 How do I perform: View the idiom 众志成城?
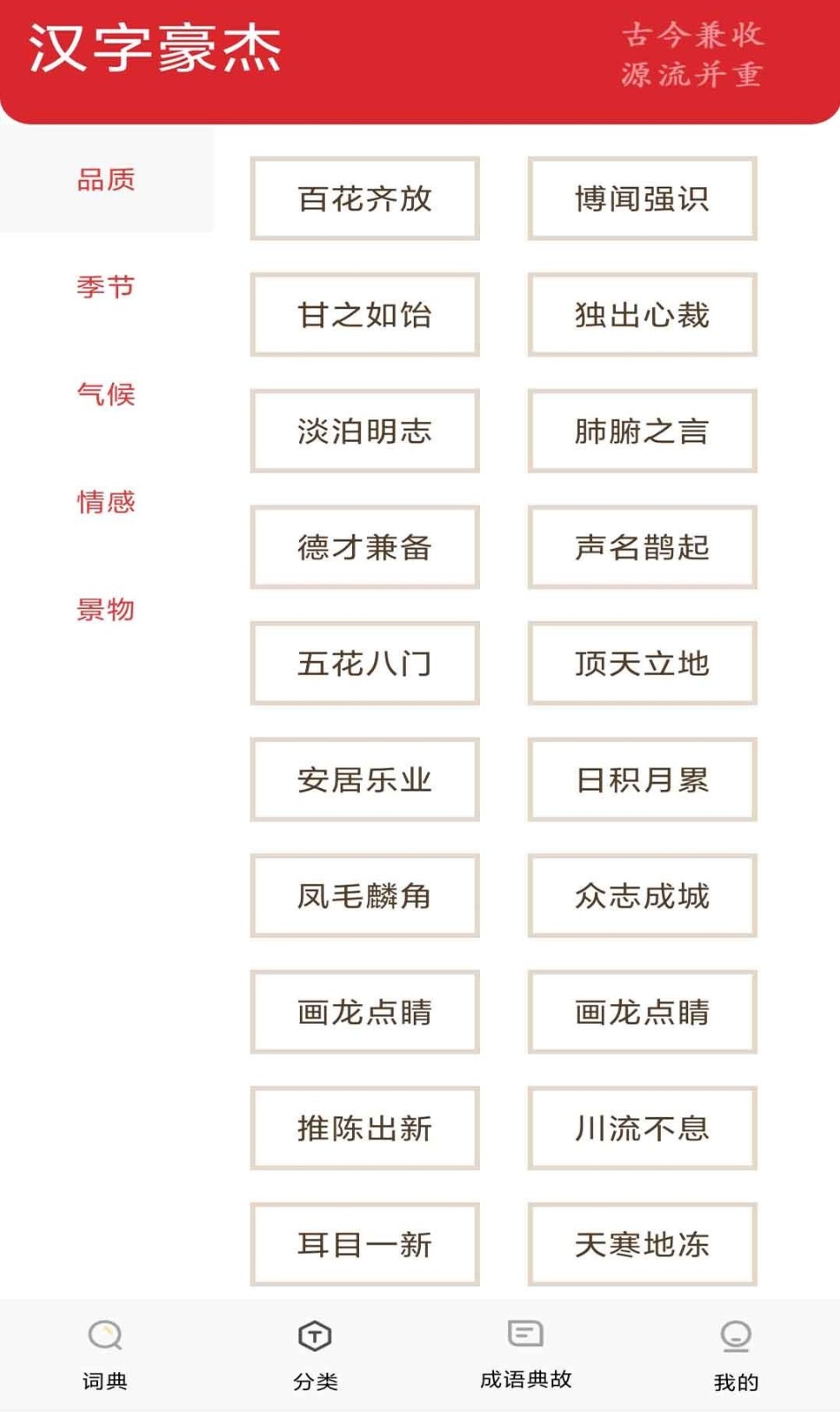tap(642, 896)
